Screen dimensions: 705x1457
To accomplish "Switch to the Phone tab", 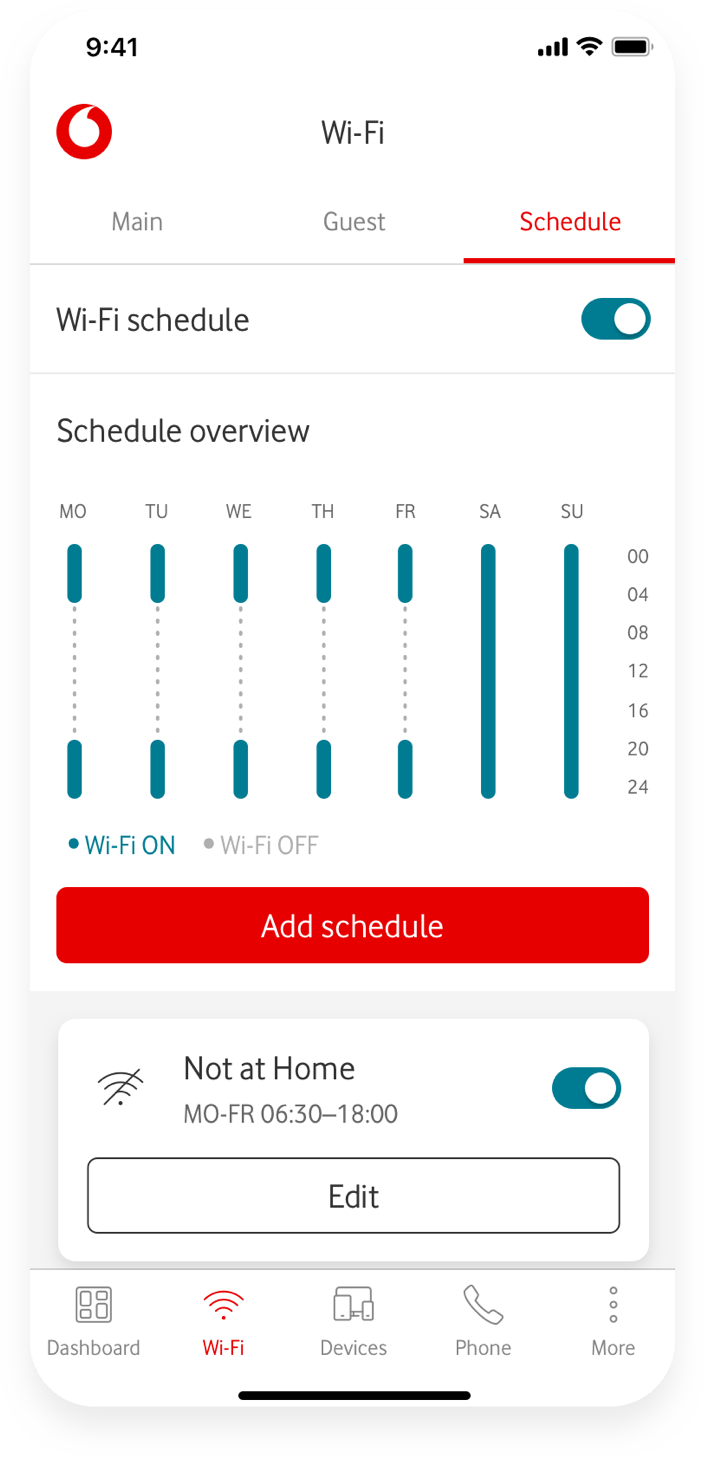I will click(x=483, y=1321).
